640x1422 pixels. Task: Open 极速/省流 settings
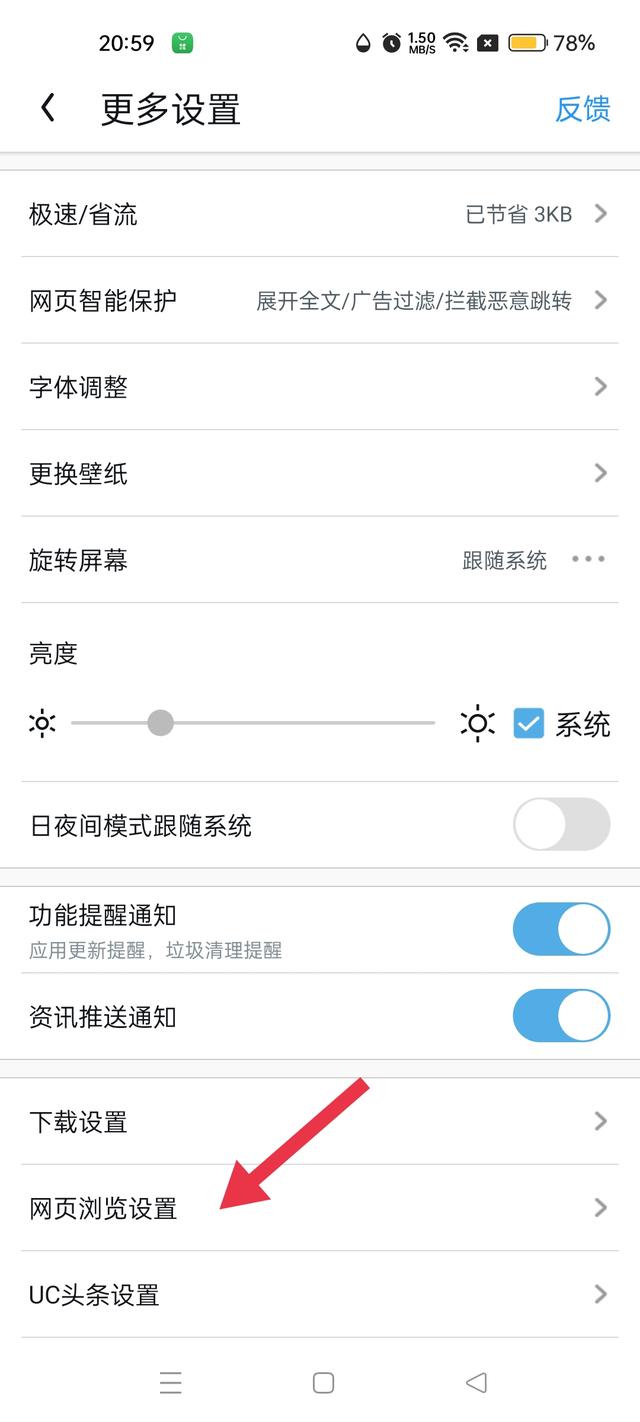tap(320, 214)
